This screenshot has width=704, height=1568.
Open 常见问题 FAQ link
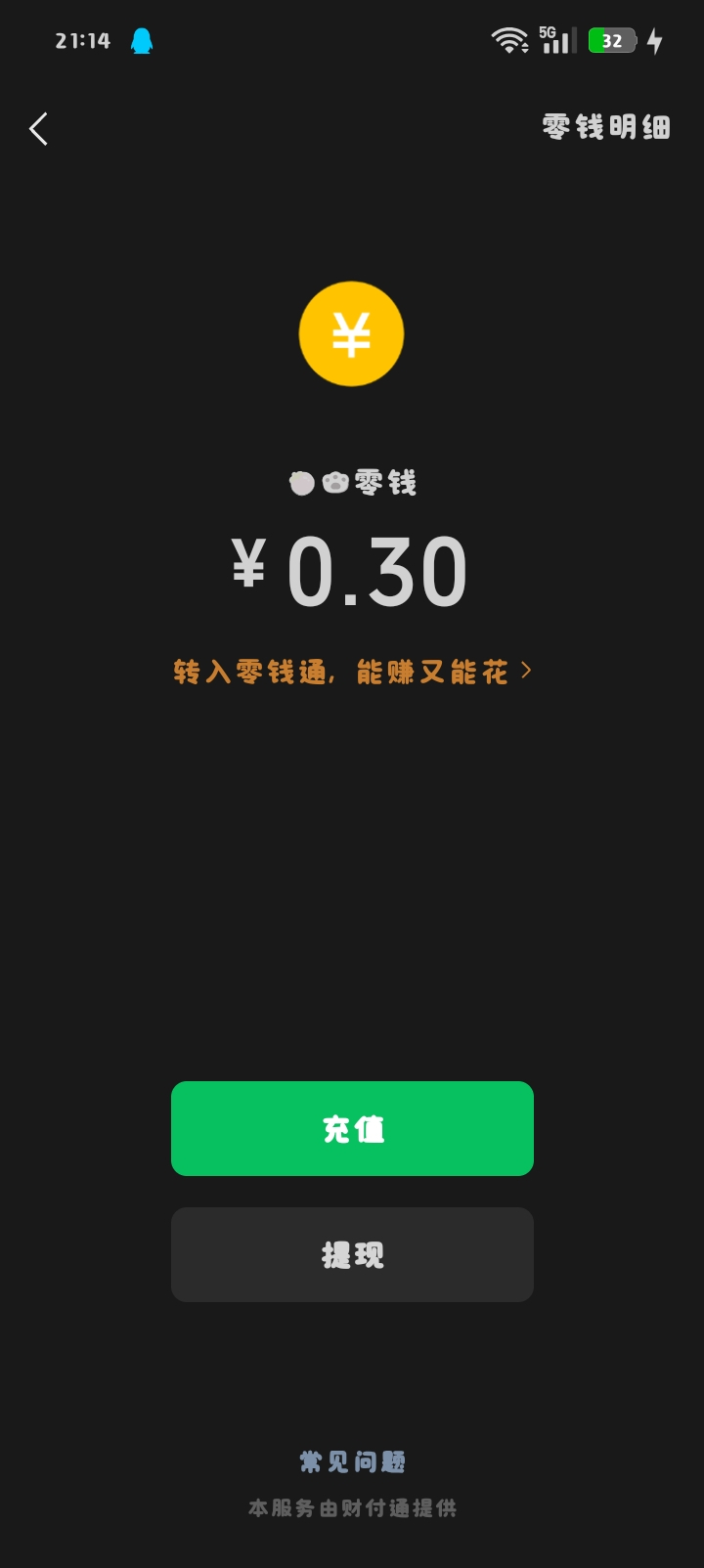(352, 1461)
